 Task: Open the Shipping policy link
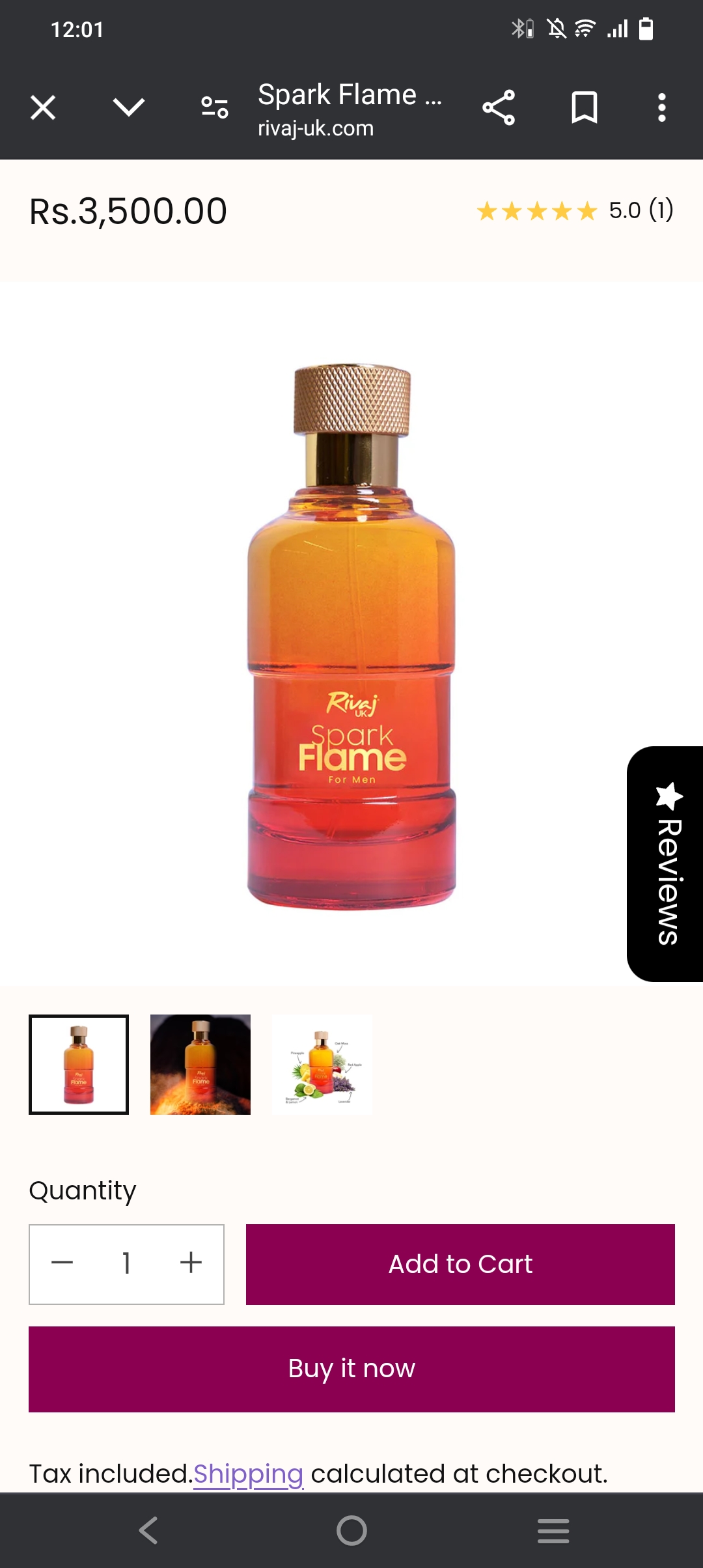(248, 1474)
